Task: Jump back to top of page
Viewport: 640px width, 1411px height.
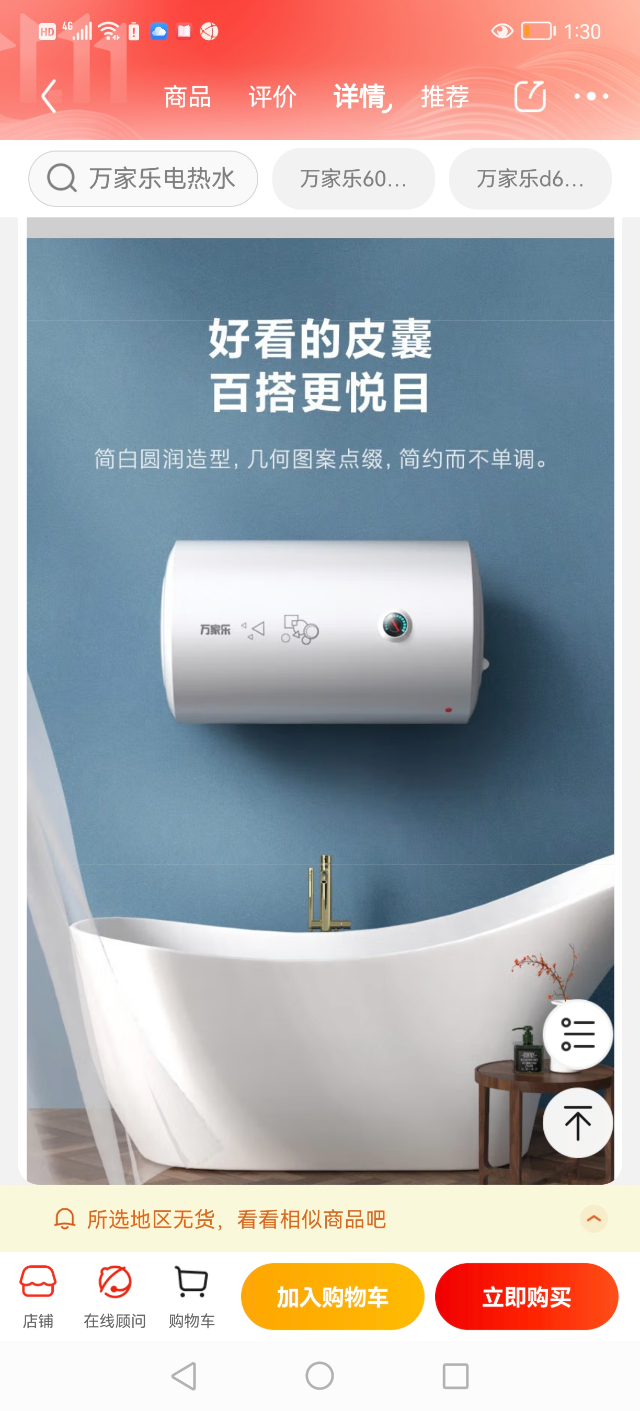Action: (577, 1122)
